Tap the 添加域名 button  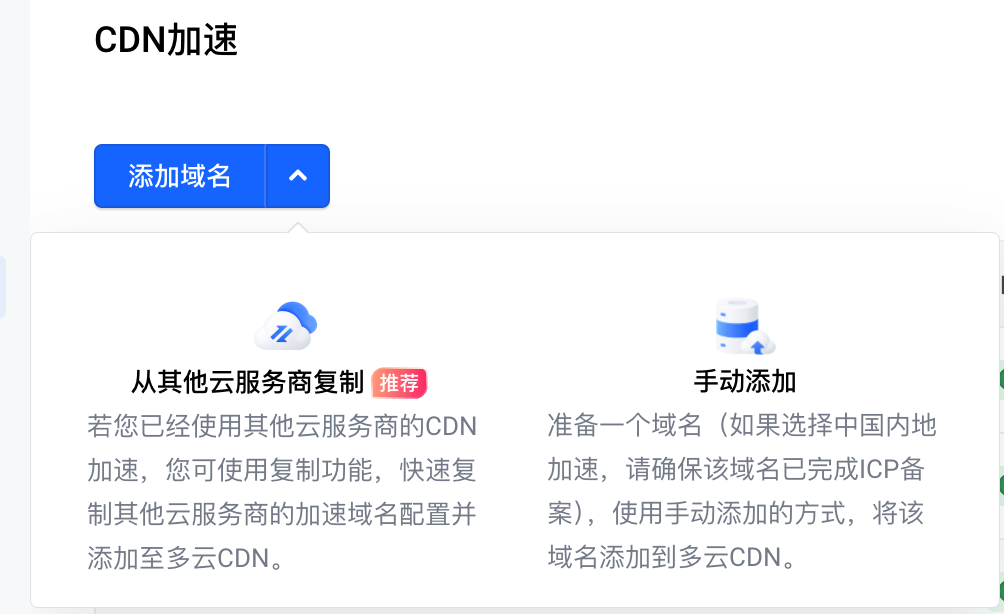[x=180, y=176]
